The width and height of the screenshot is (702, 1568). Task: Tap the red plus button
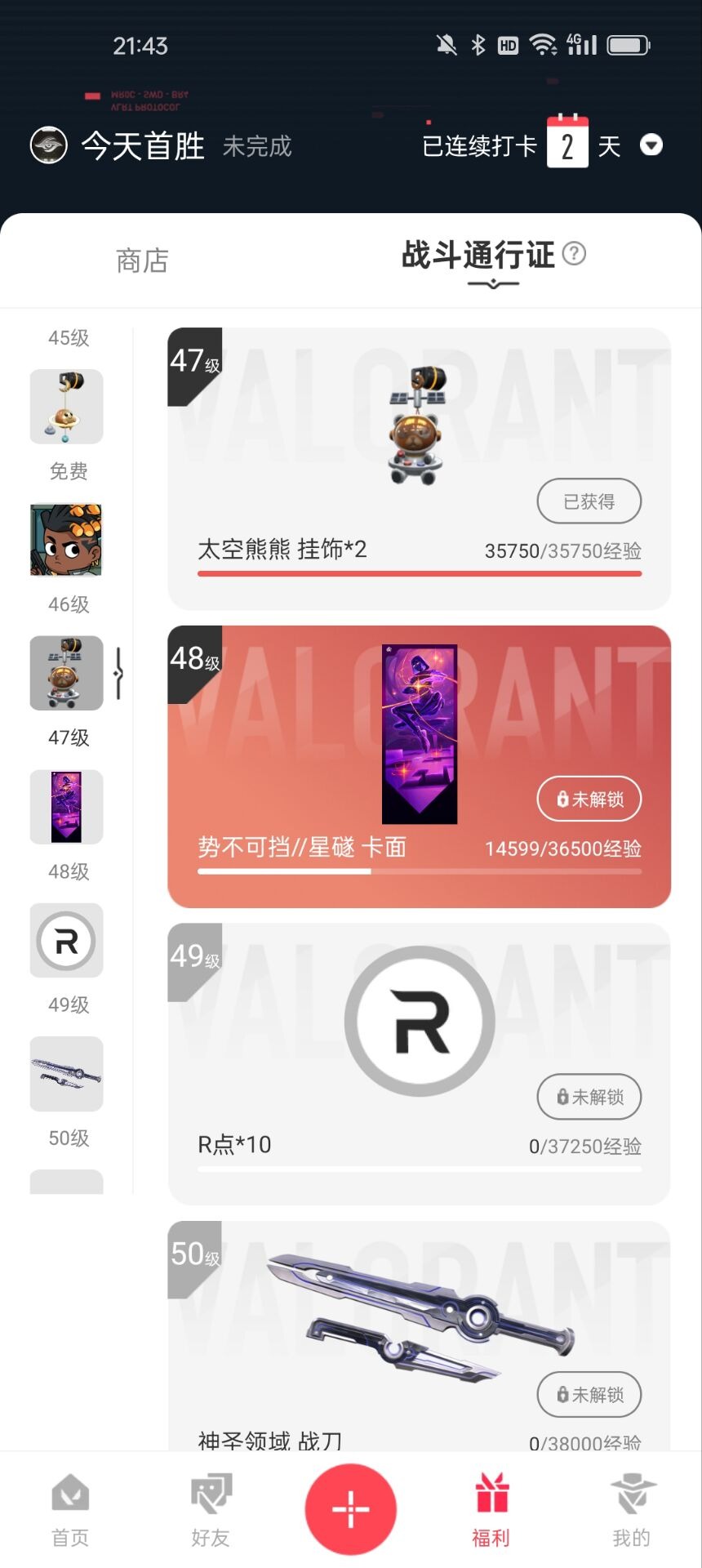[351, 1508]
